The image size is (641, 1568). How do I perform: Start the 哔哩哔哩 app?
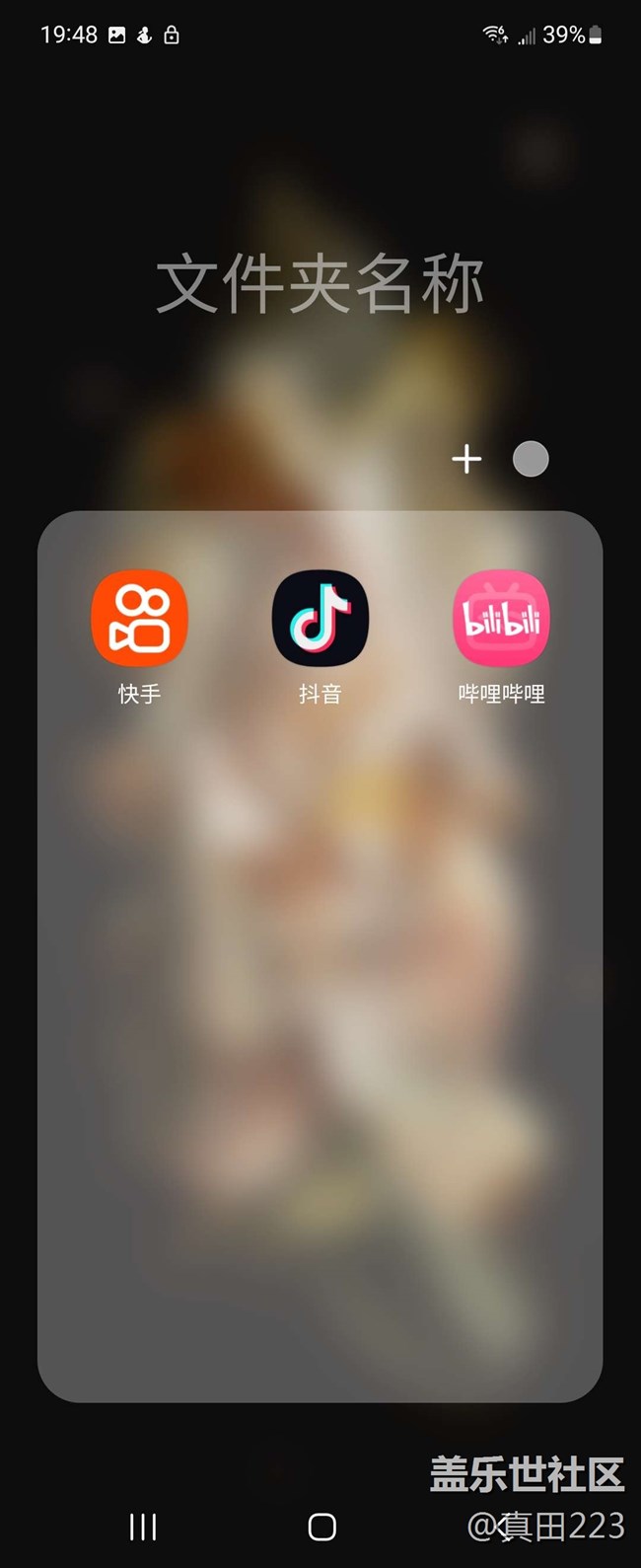(x=501, y=619)
